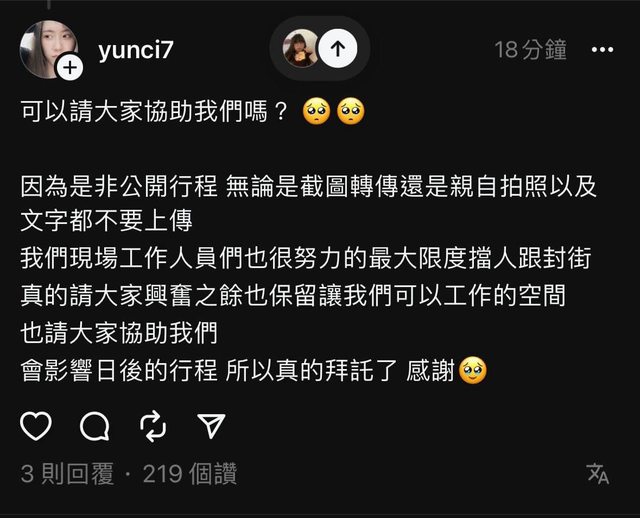Follow yunci7 via the plus badge
Screen dimensions: 640x518
pyautogui.click(x=69, y=67)
